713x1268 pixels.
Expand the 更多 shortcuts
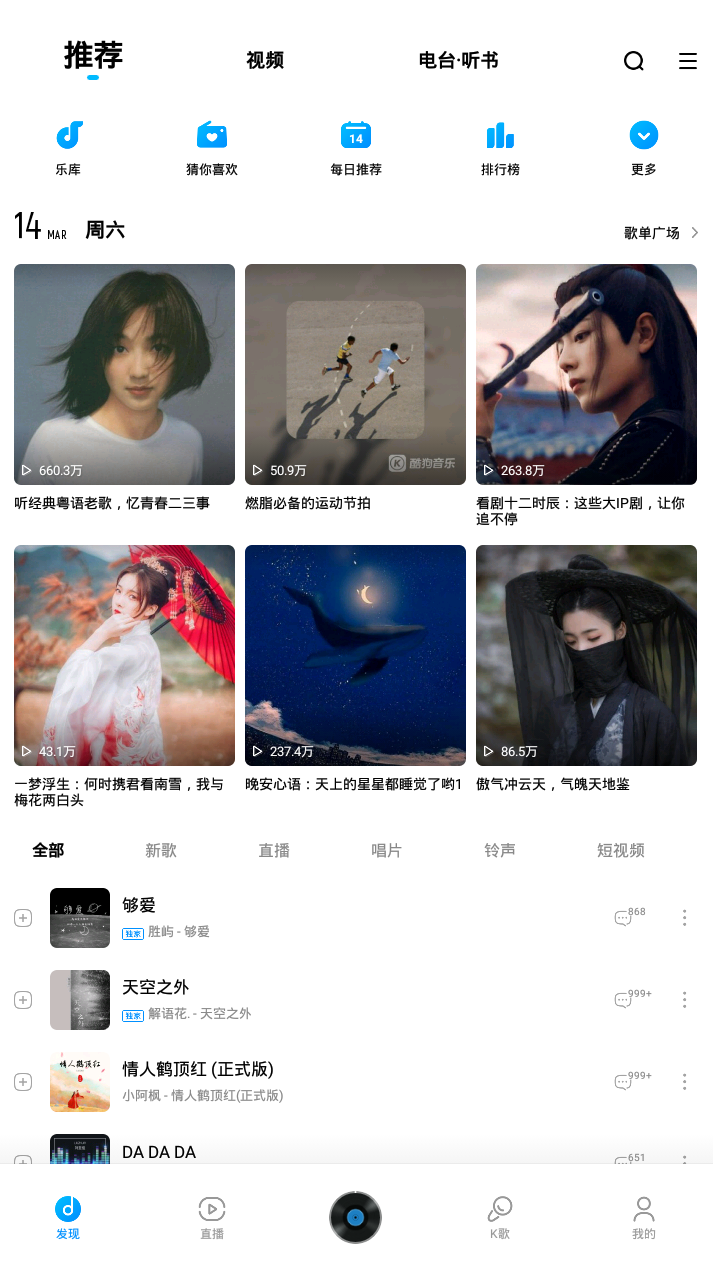coord(644,148)
